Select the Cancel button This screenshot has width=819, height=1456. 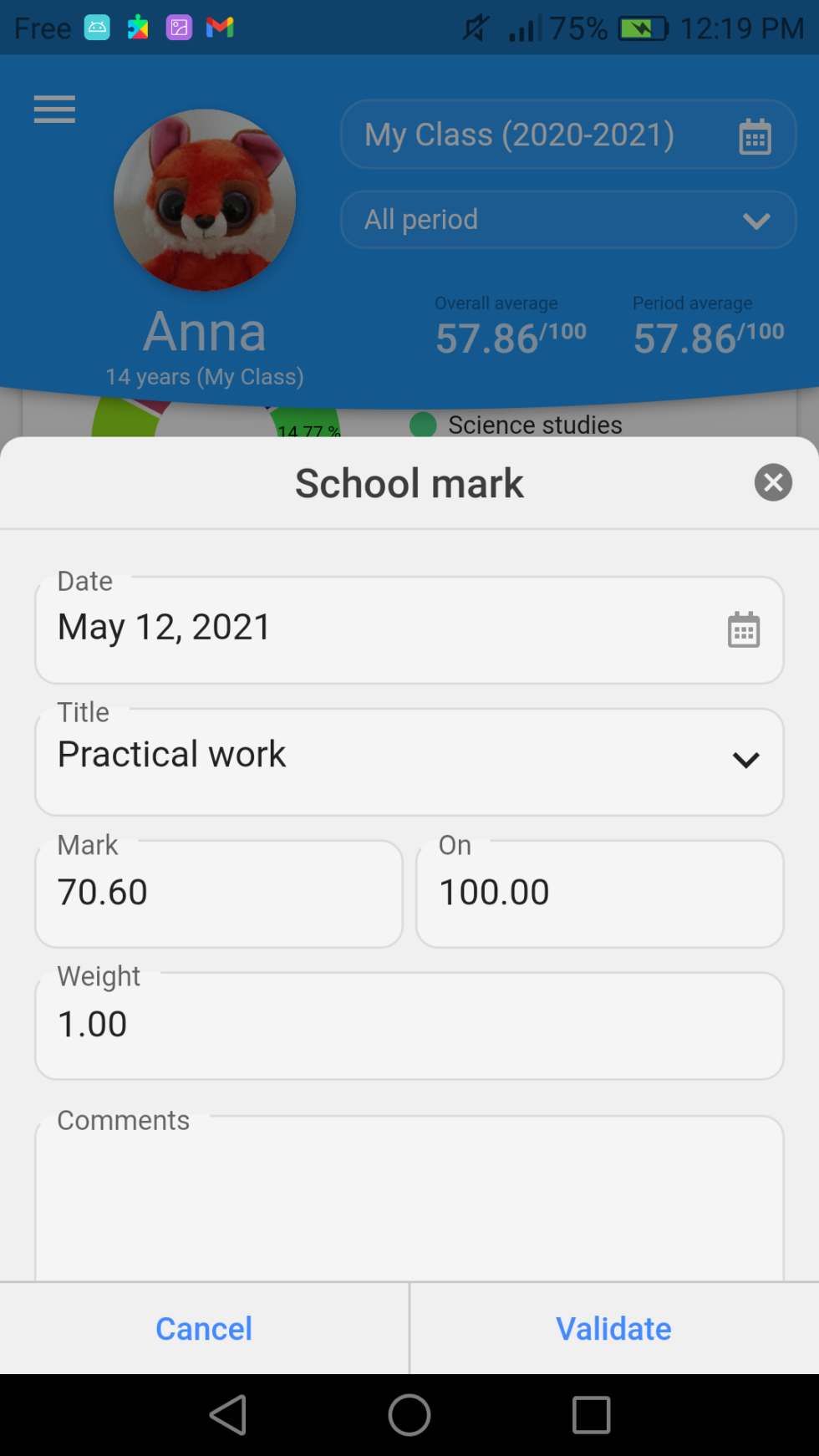coord(203,1328)
